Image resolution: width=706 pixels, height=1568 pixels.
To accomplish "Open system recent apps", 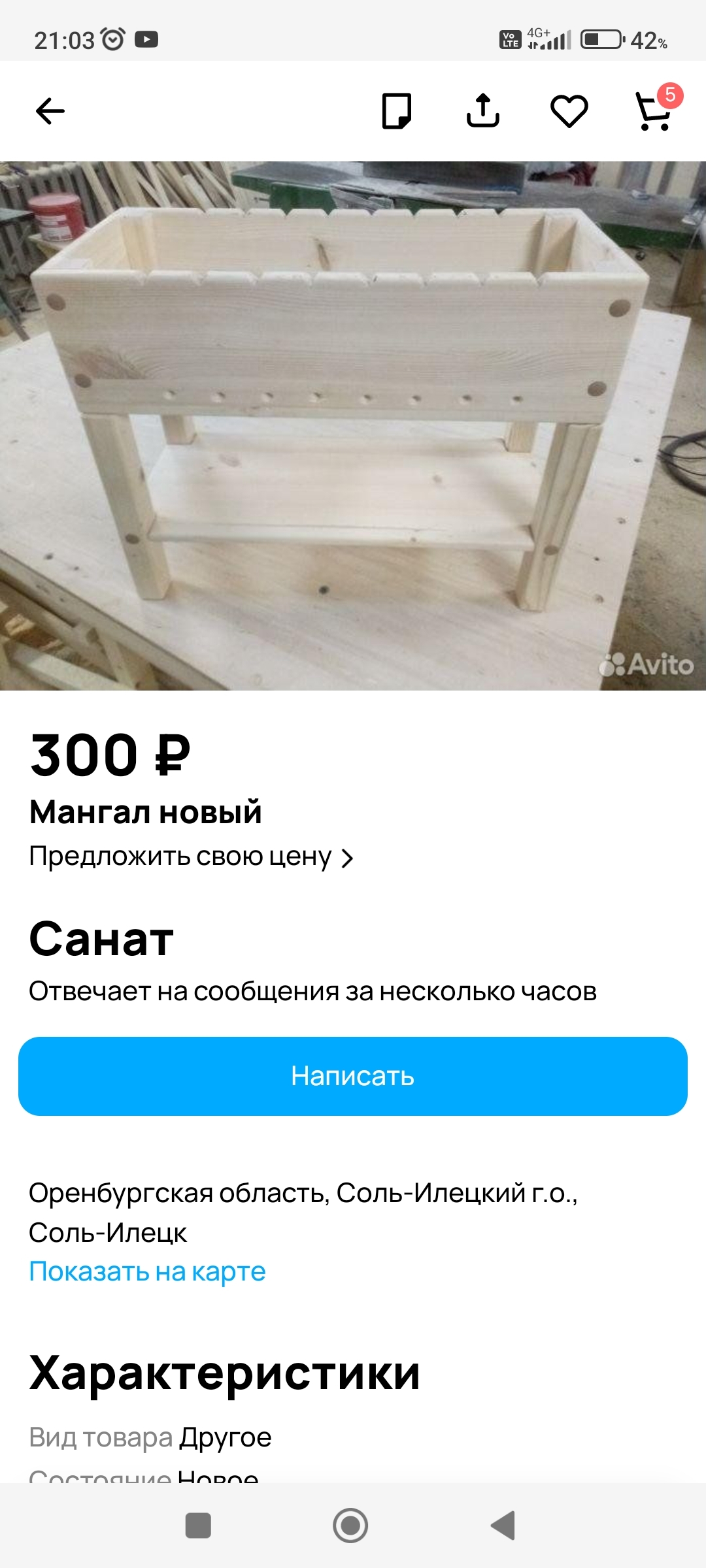I will pos(198,1526).
